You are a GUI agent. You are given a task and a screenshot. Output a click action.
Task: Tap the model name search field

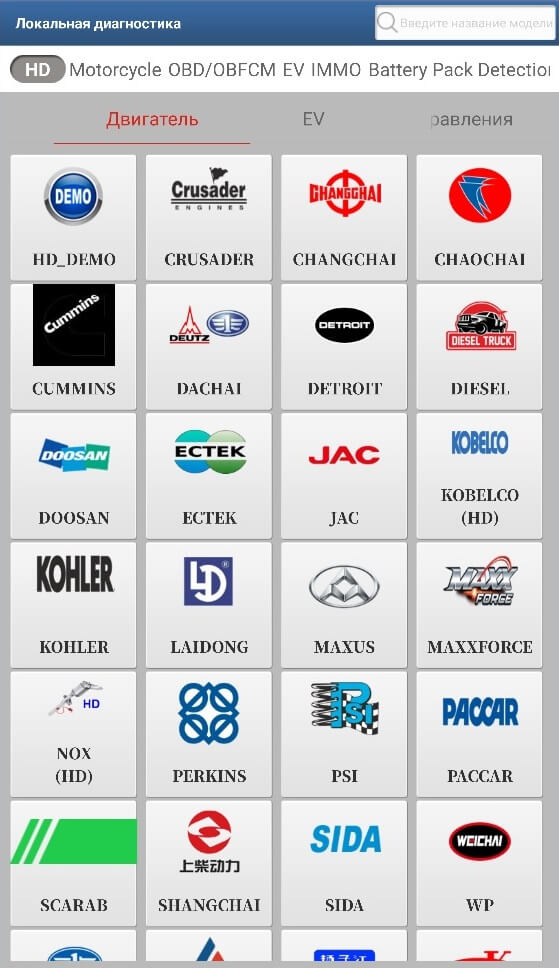coord(465,23)
